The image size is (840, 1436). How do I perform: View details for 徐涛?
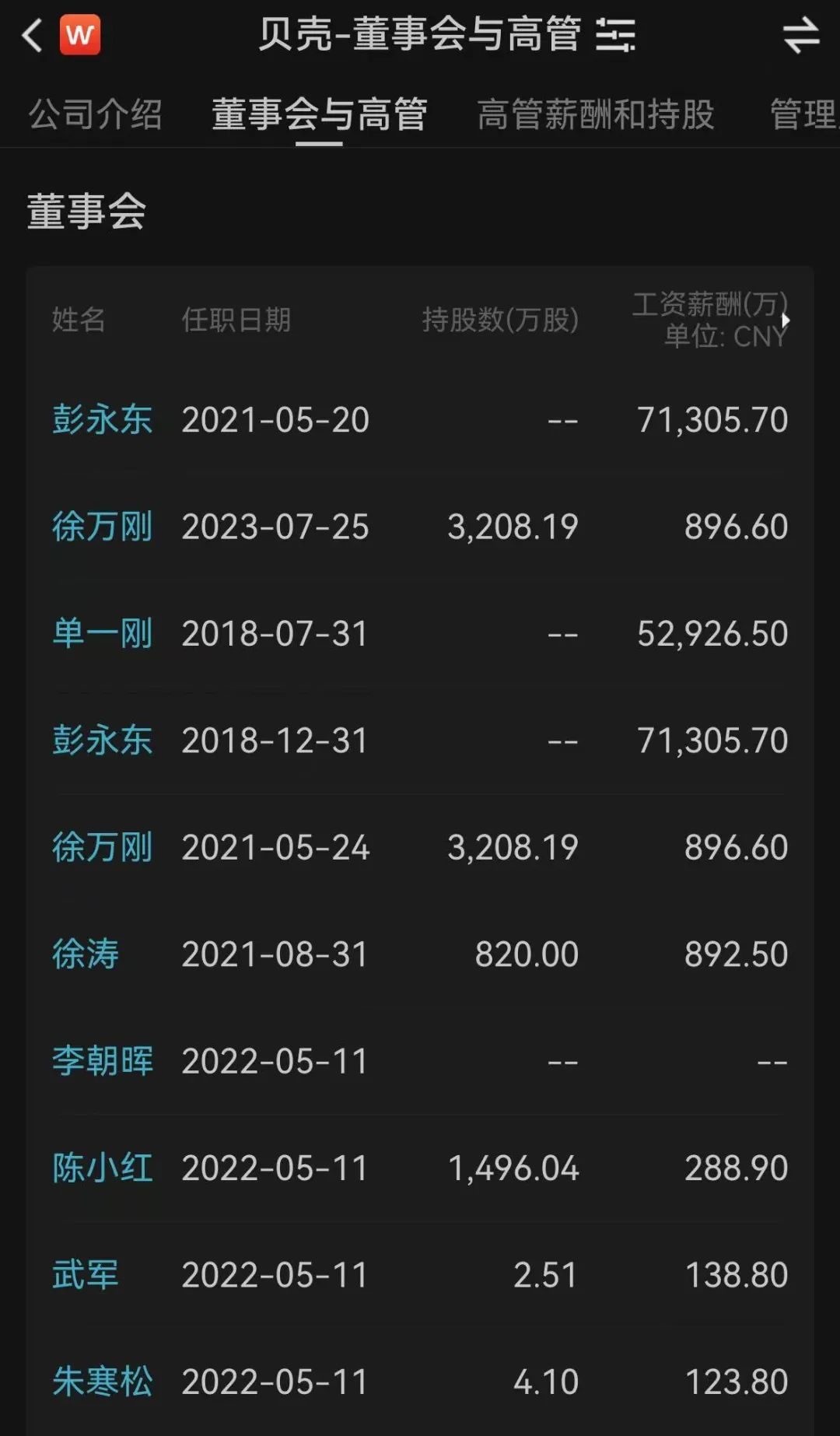click(x=86, y=954)
